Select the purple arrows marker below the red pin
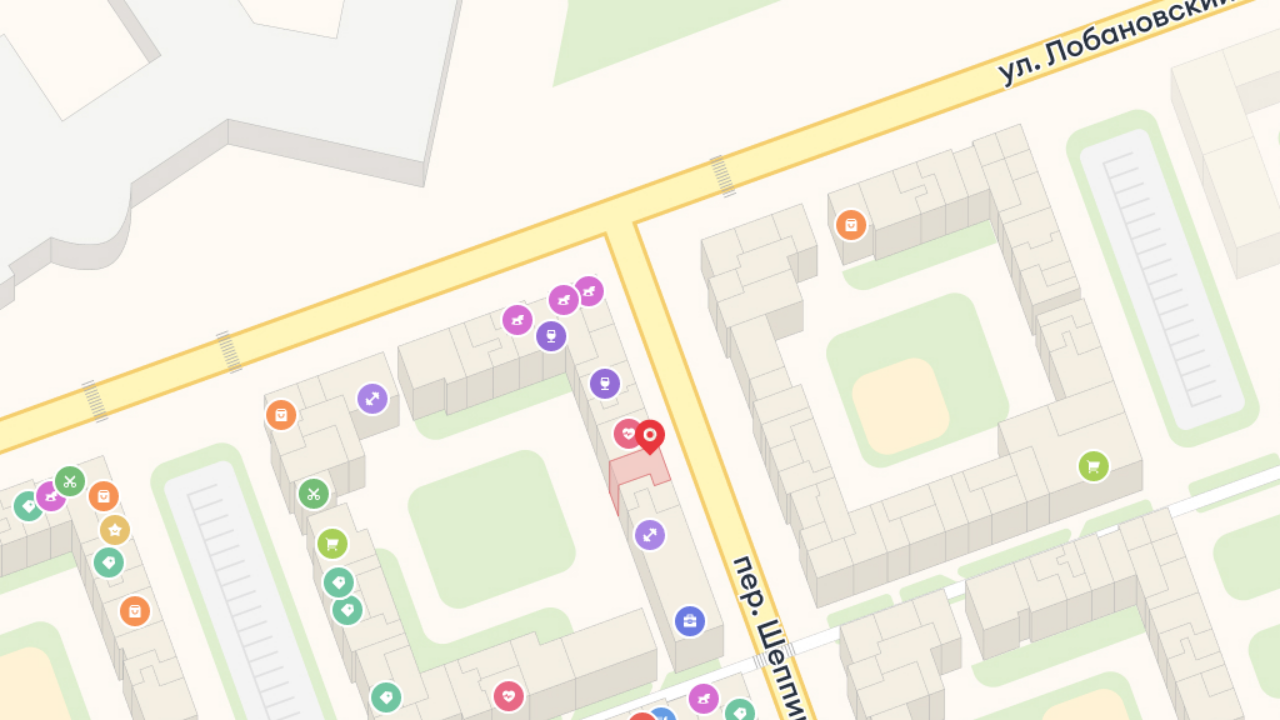 click(650, 535)
